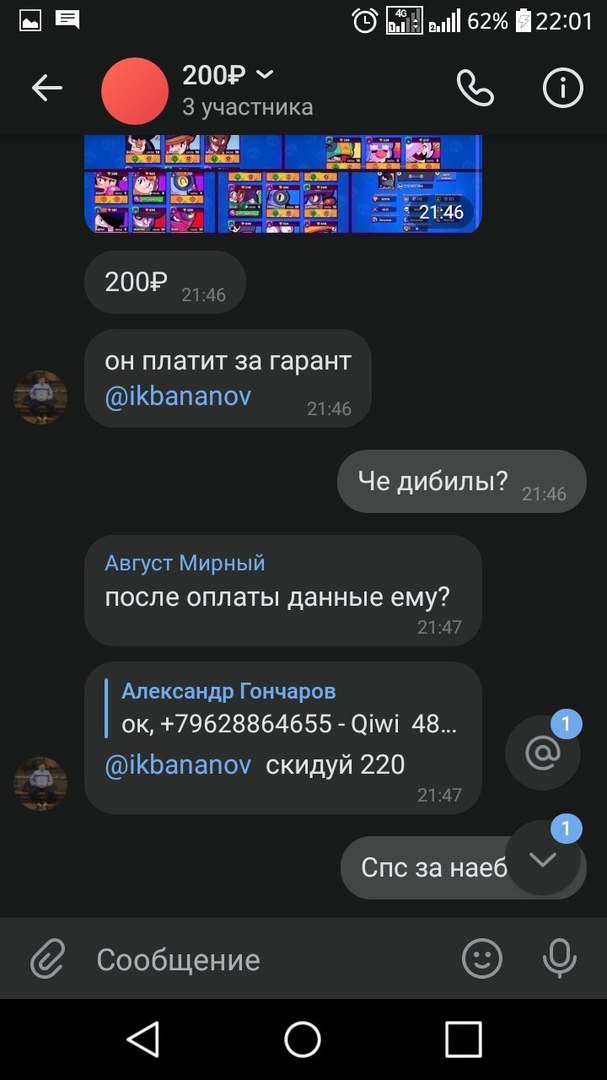Screen dimensions: 607x1080
Task: Open chat info via the info icon
Action: click(x=562, y=89)
